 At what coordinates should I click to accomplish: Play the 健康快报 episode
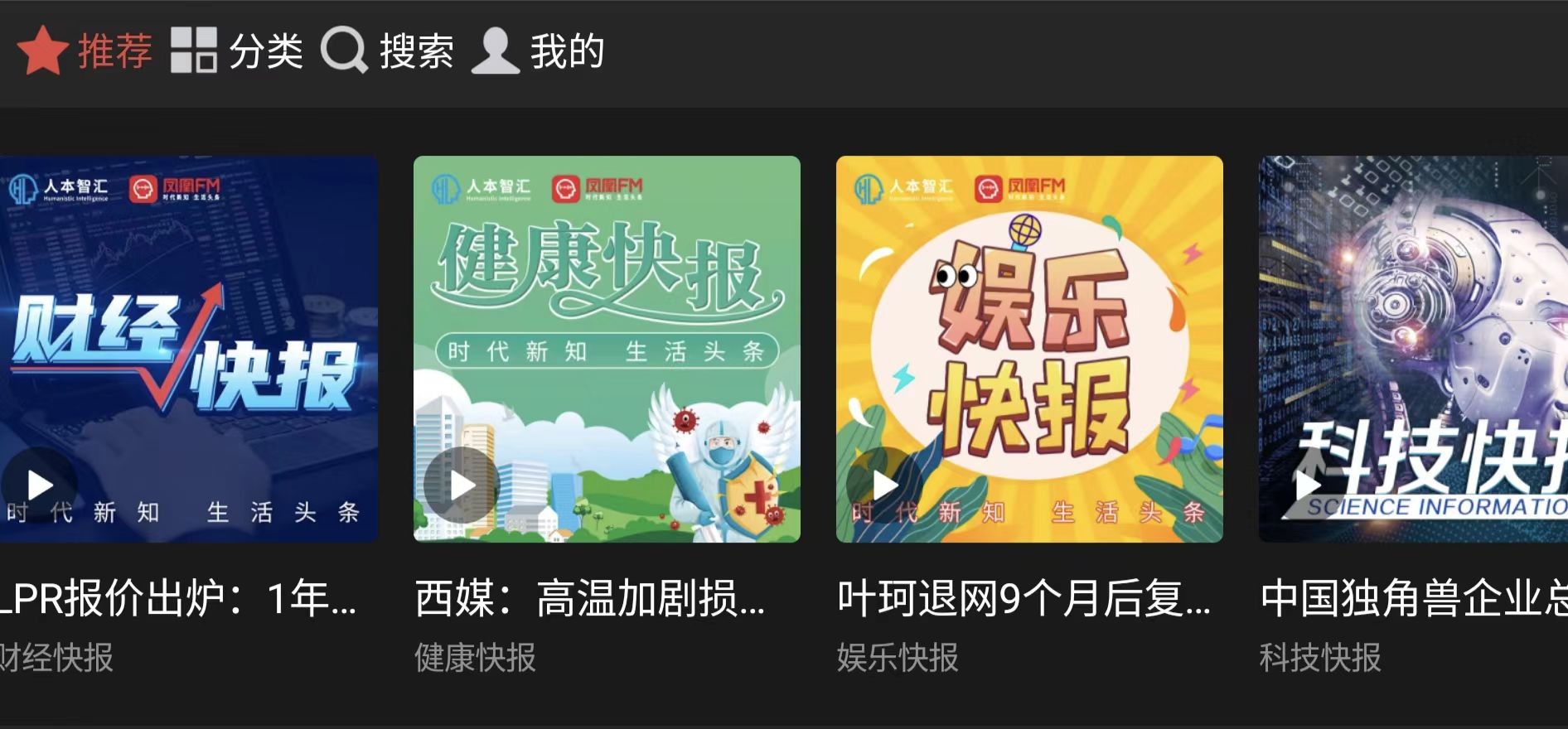(x=462, y=485)
